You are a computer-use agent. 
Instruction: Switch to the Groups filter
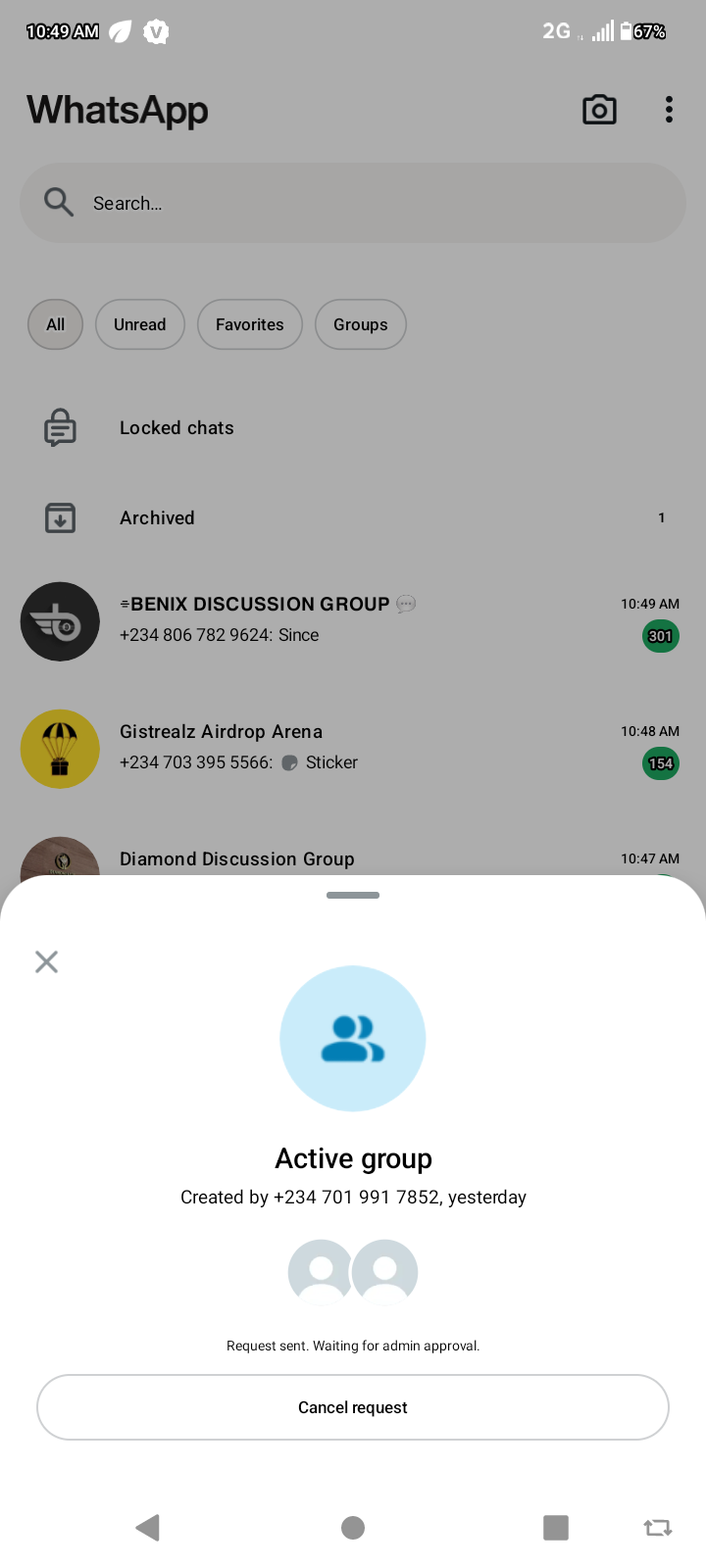point(360,324)
